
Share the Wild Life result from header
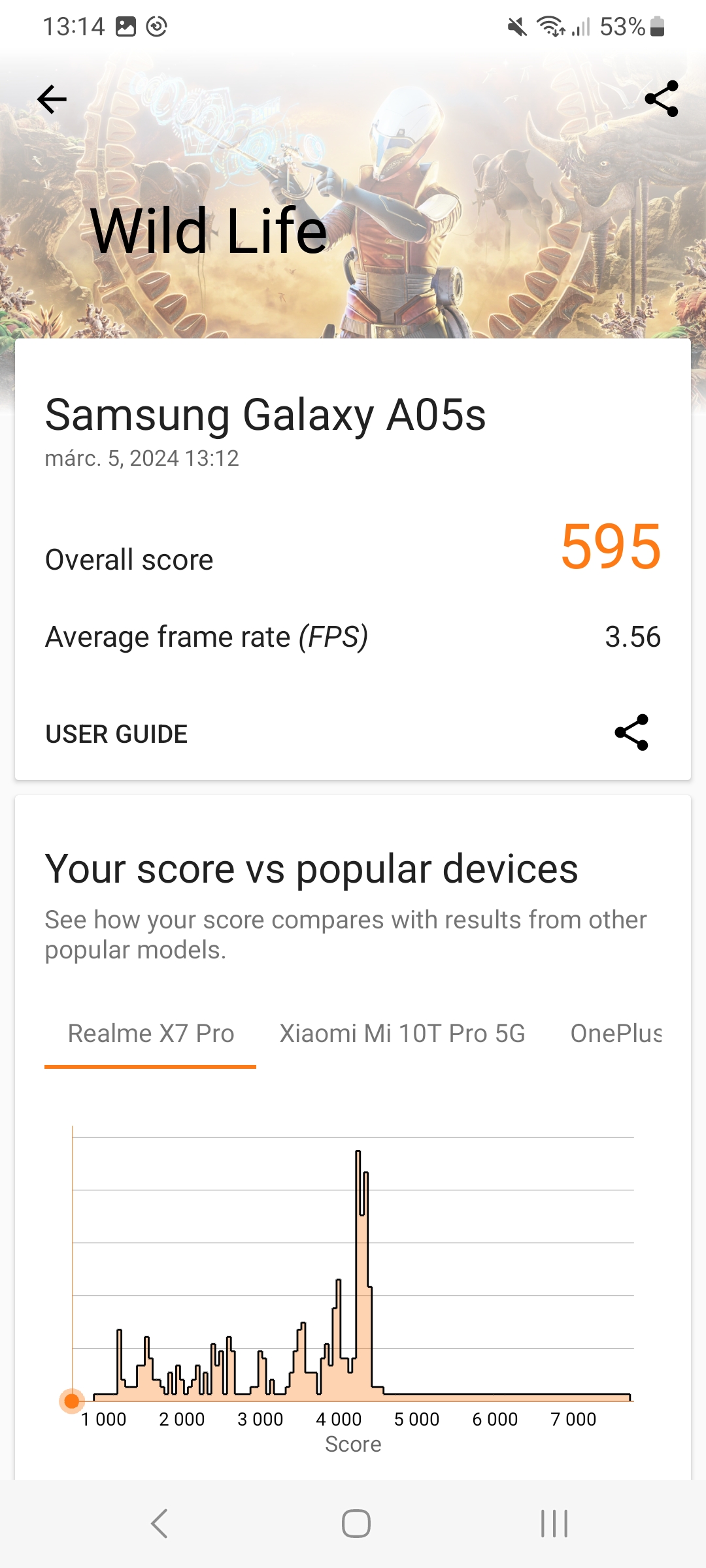662,99
